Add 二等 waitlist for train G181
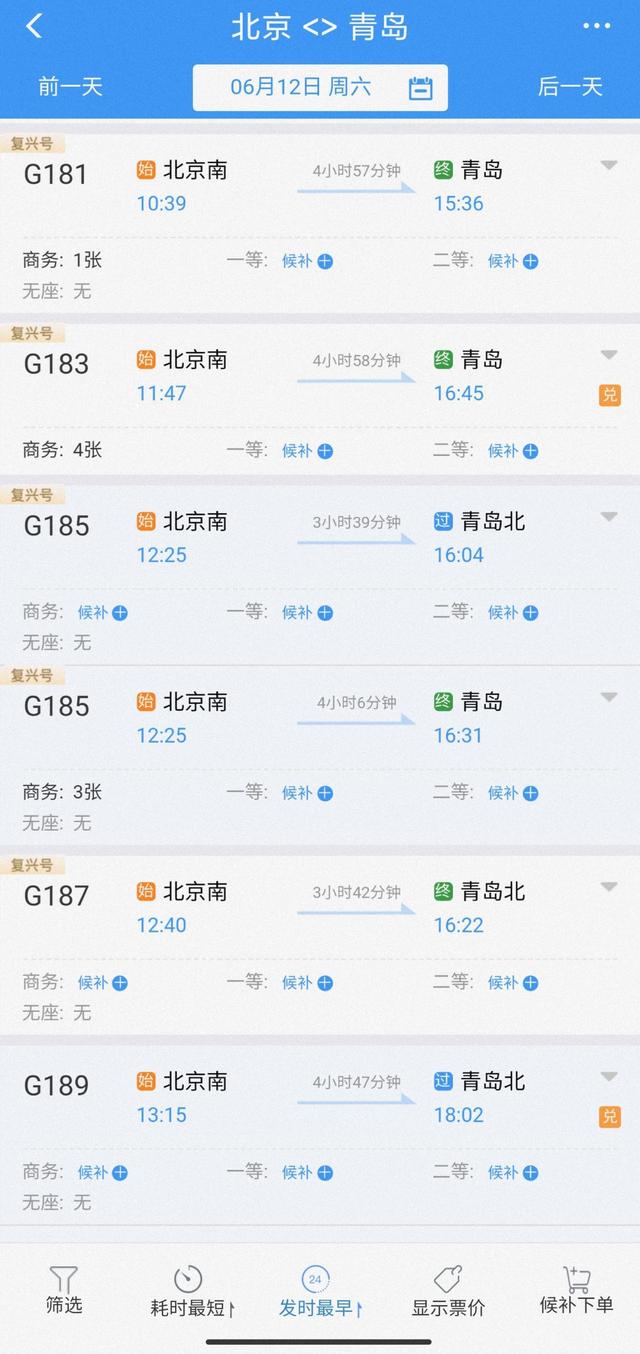 click(513, 261)
